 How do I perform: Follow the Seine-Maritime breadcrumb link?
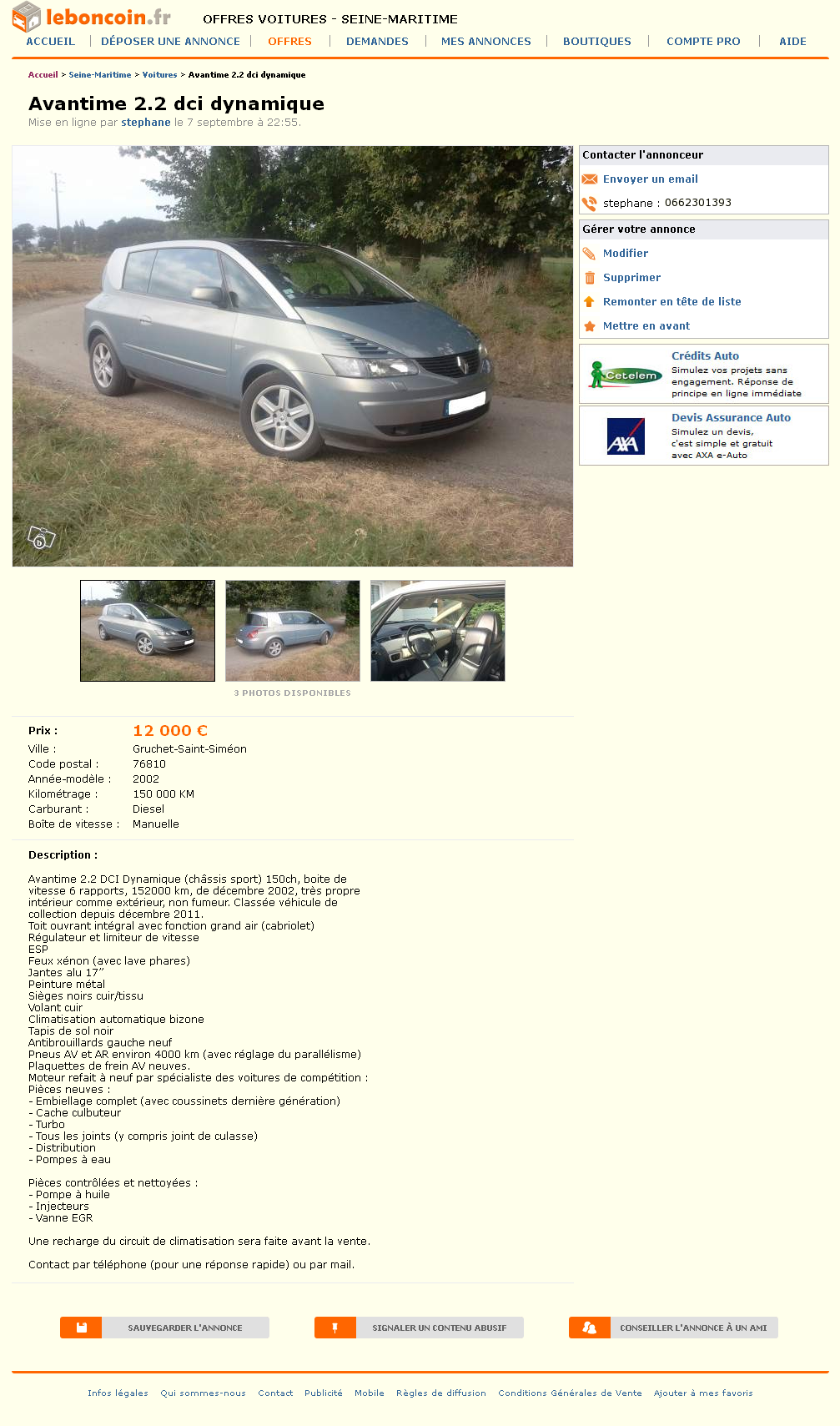point(100,75)
